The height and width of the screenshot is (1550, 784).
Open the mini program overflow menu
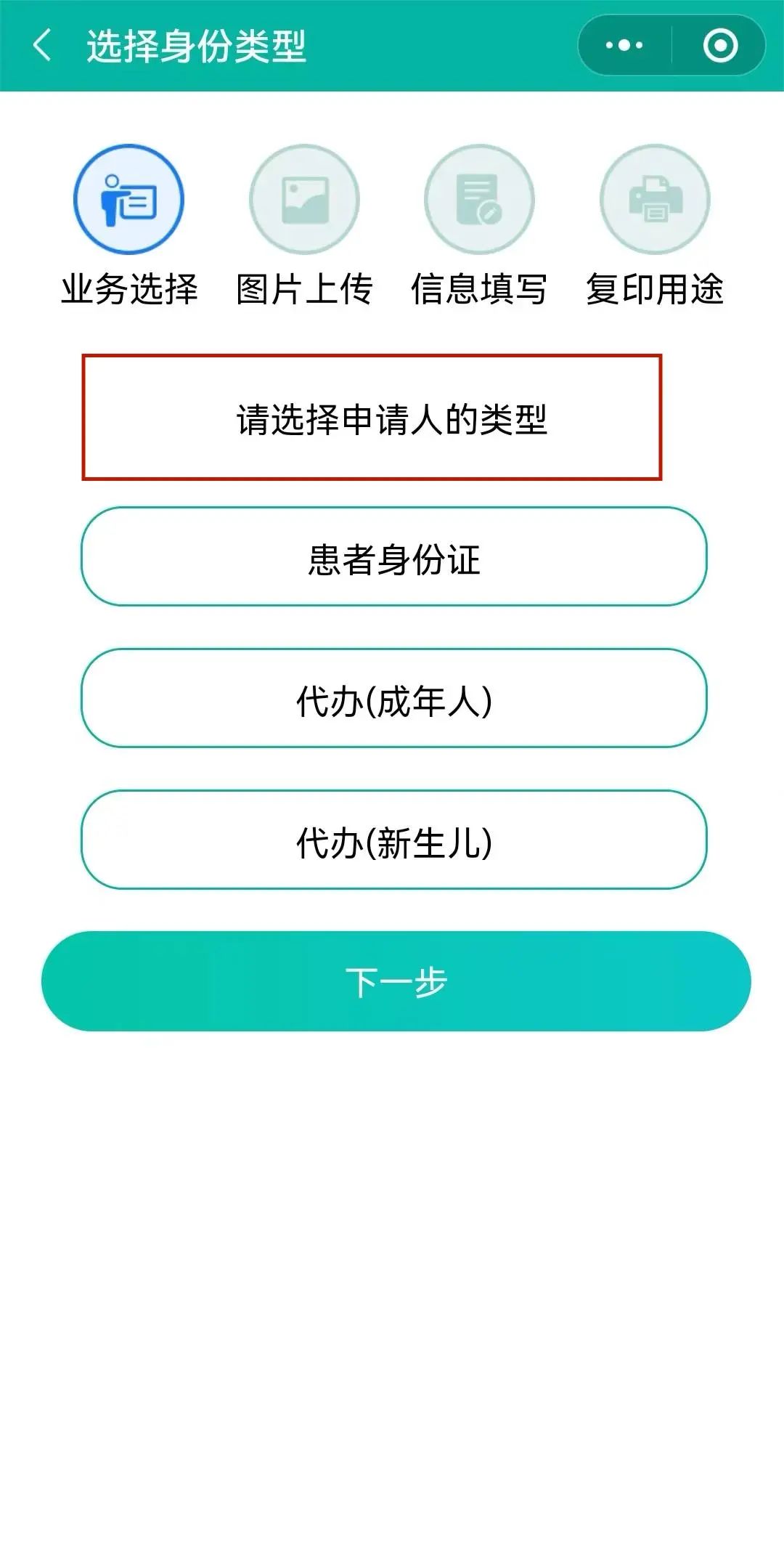pos(624,45)
